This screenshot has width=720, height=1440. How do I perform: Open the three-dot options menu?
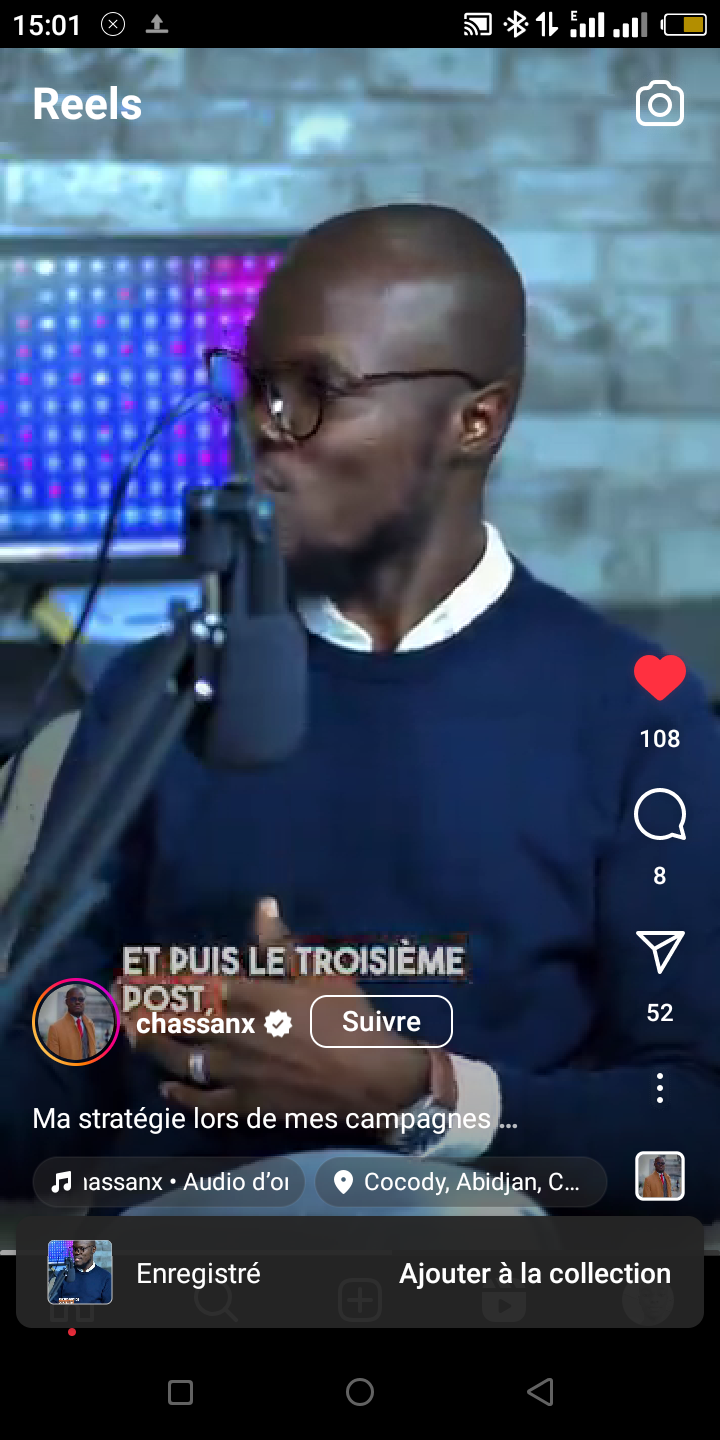(660, 1088)
